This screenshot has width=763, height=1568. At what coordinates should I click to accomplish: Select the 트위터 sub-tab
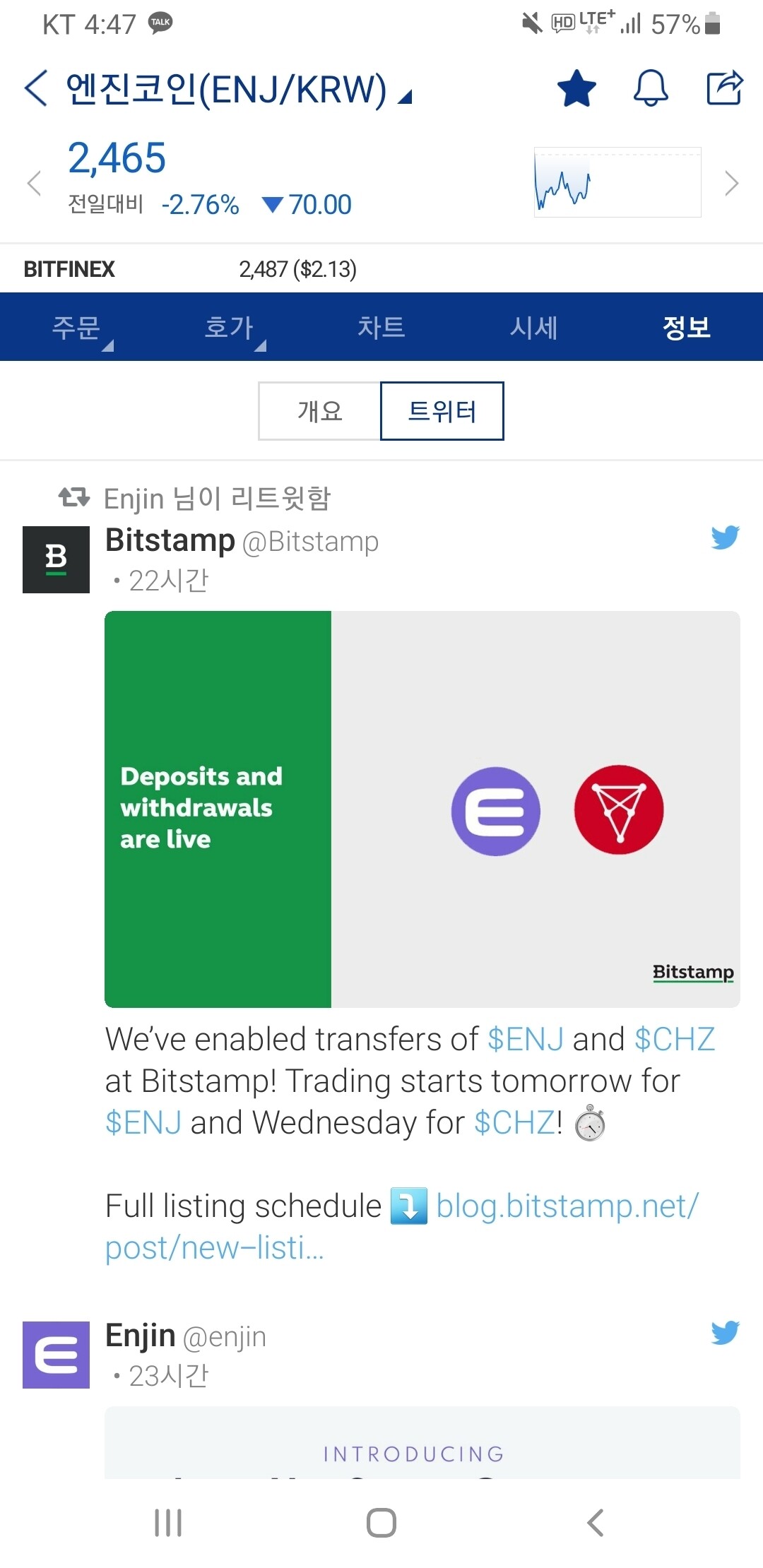(x=442, y=411)
